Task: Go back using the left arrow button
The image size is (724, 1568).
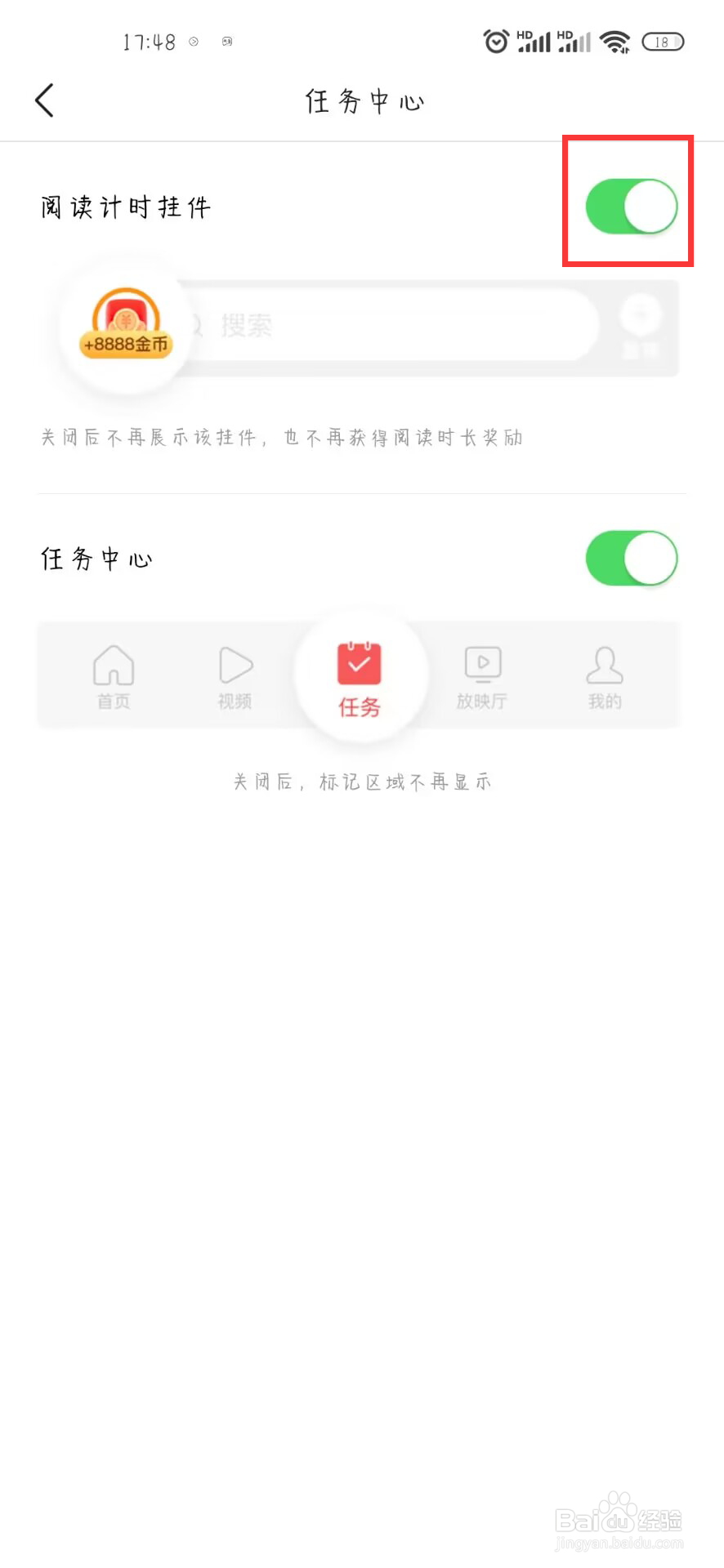Action: click(44, 100)
